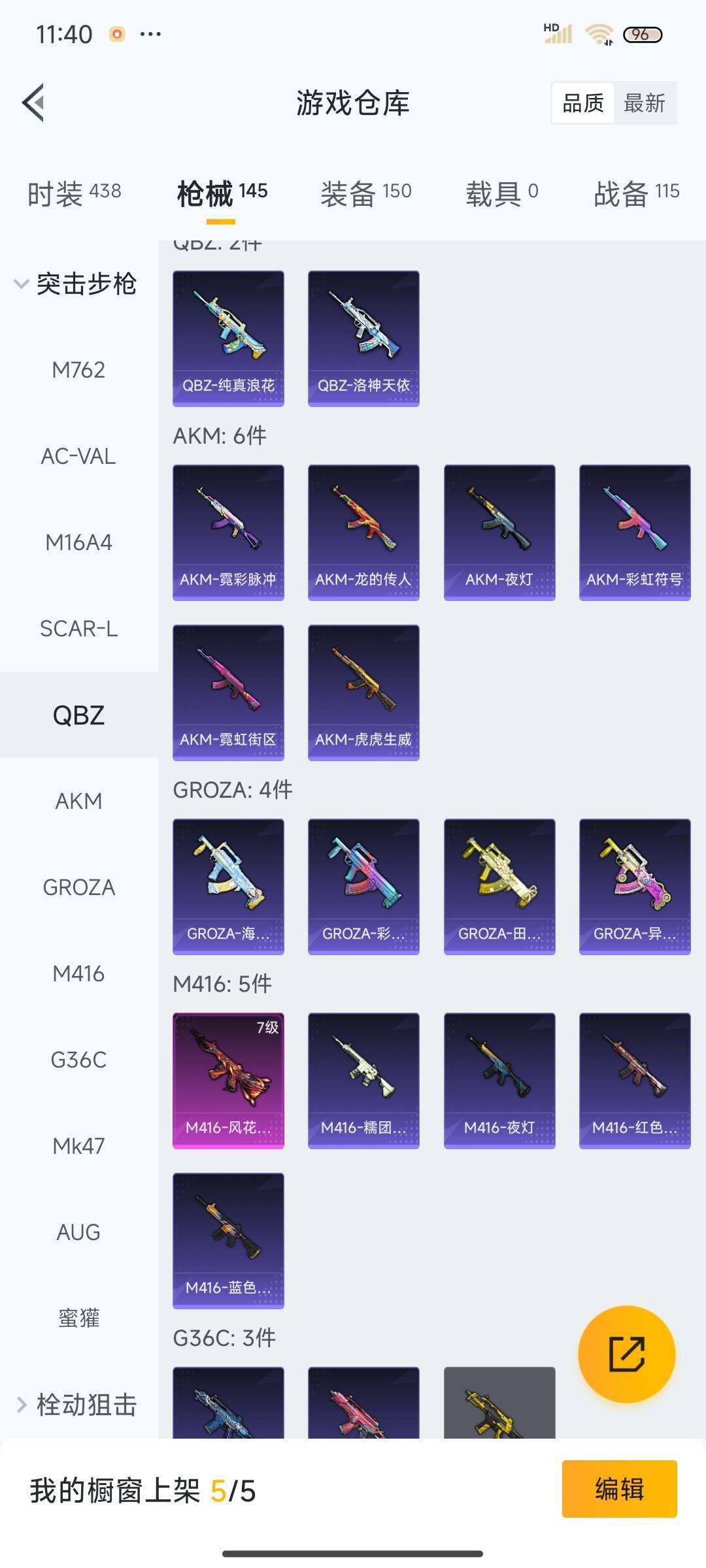706x1568 pixels.
Task: Sort by 品质
Action: coord(583,103)
